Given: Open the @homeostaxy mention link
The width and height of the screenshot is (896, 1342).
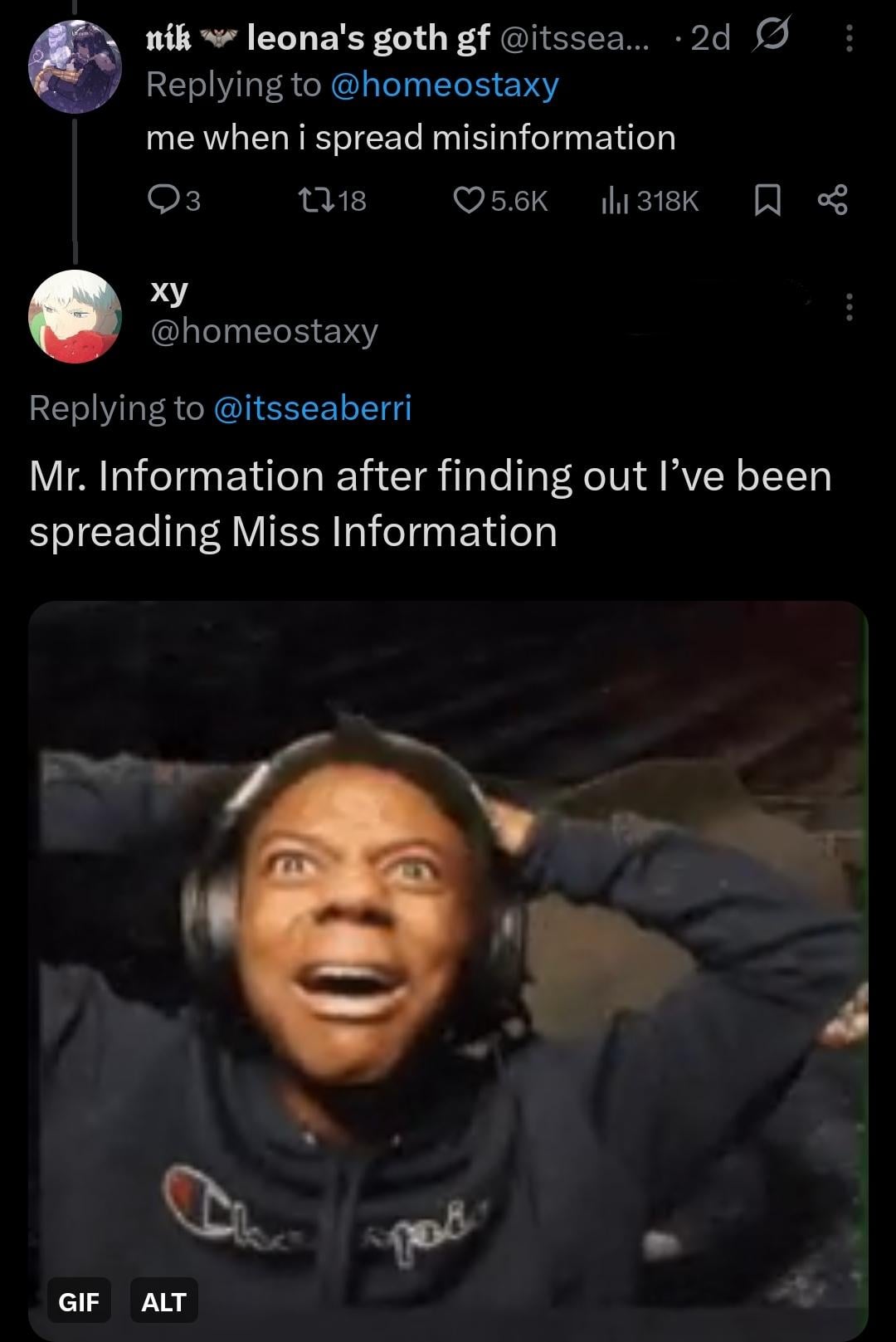Looking at the screenshot, I should pyautogui.click(x=445, y=85).
